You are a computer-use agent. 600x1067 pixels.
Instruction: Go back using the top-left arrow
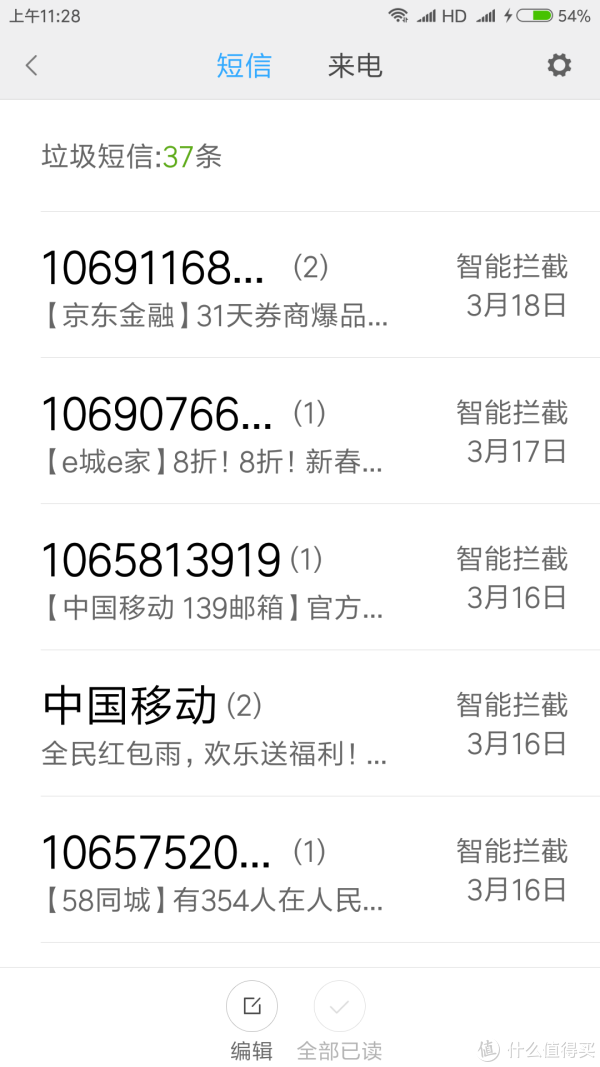coord(31,66)
